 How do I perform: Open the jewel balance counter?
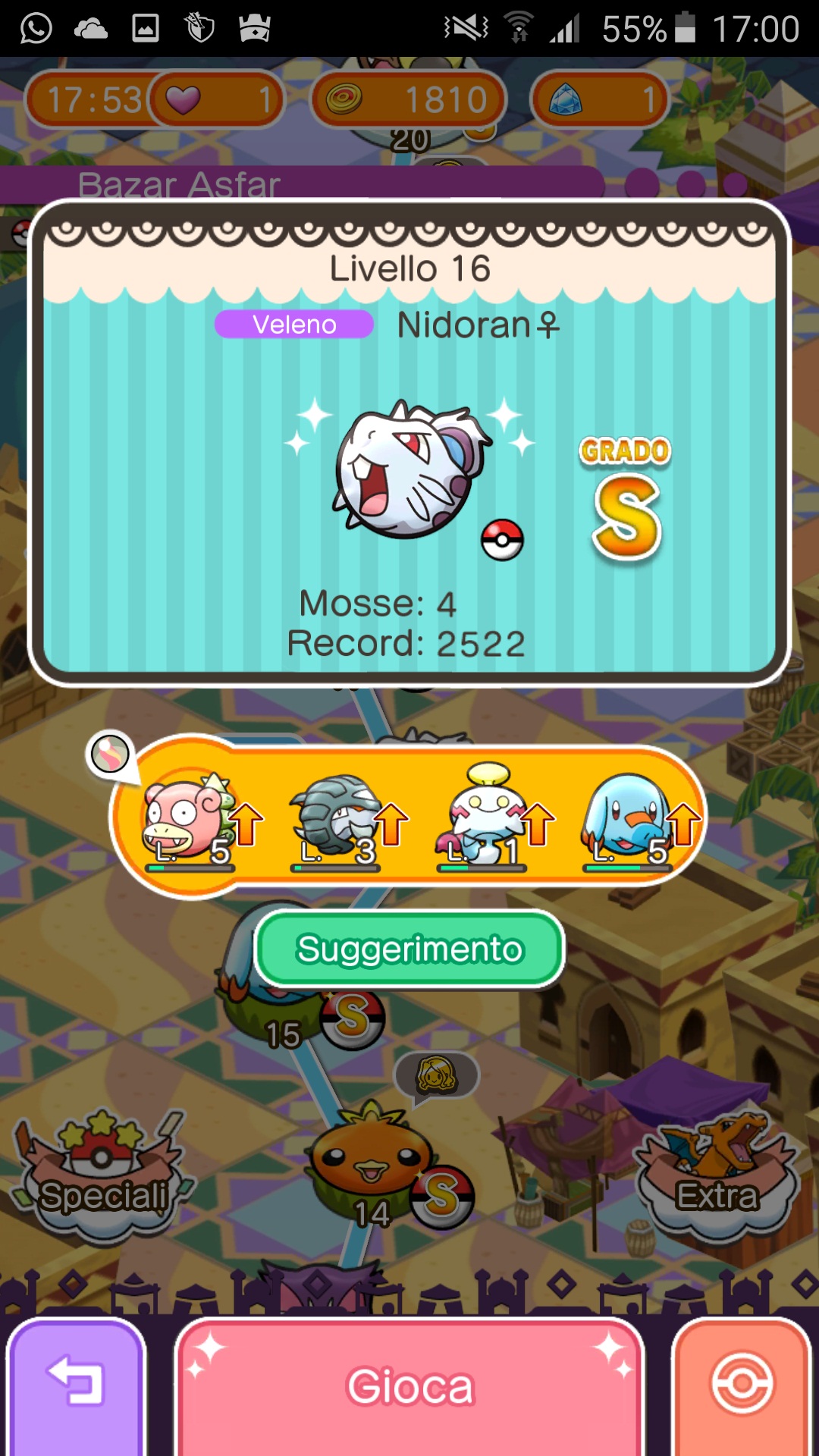599,99
